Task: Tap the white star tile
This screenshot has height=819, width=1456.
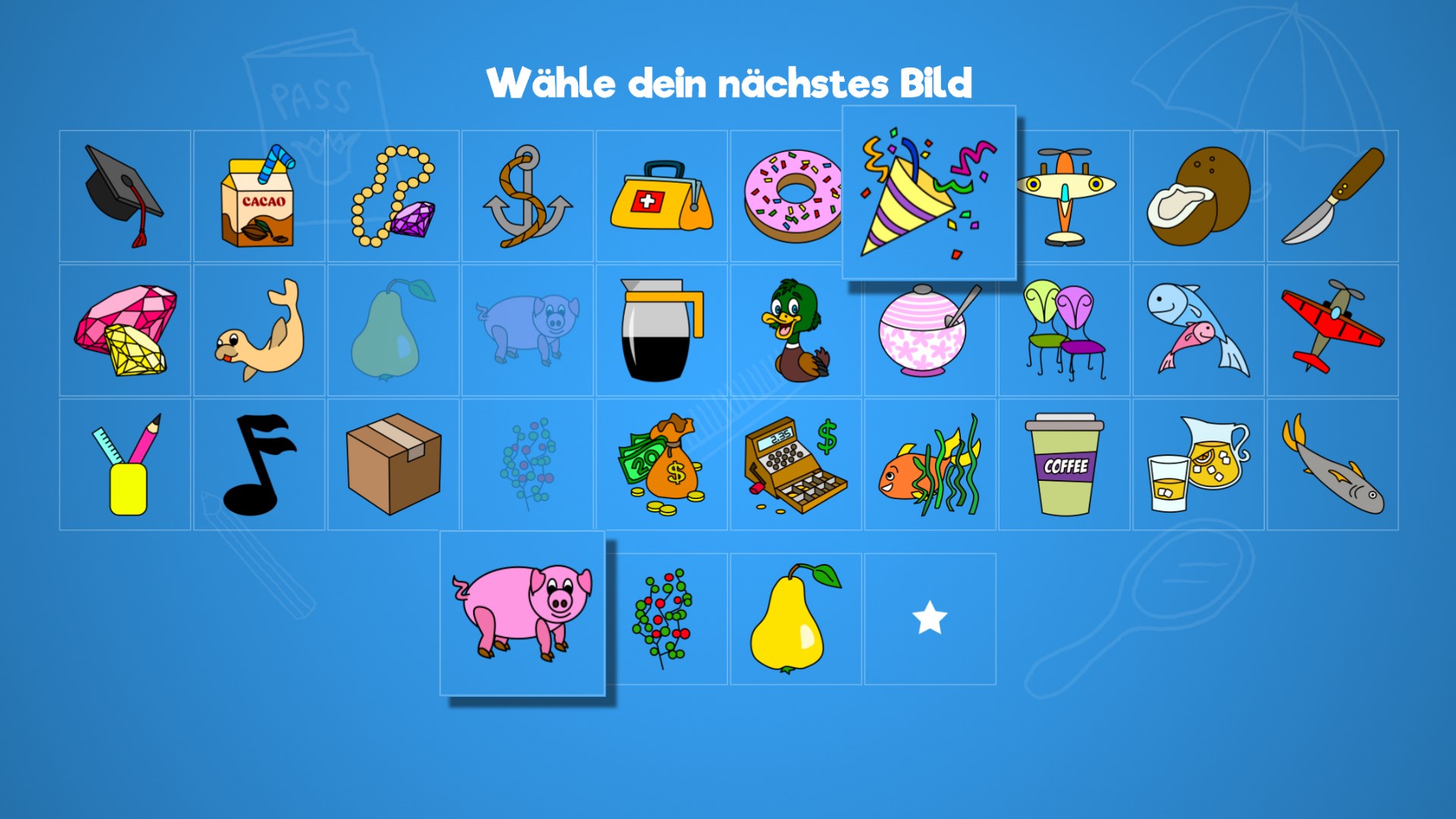Action: click(930, 619)
